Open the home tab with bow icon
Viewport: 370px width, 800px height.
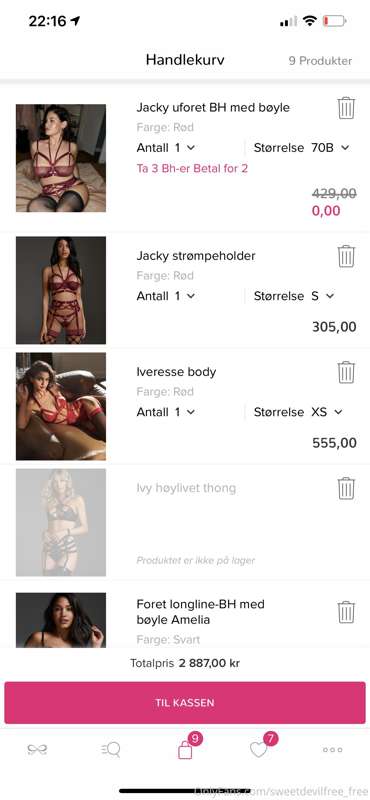pos(37,749)
